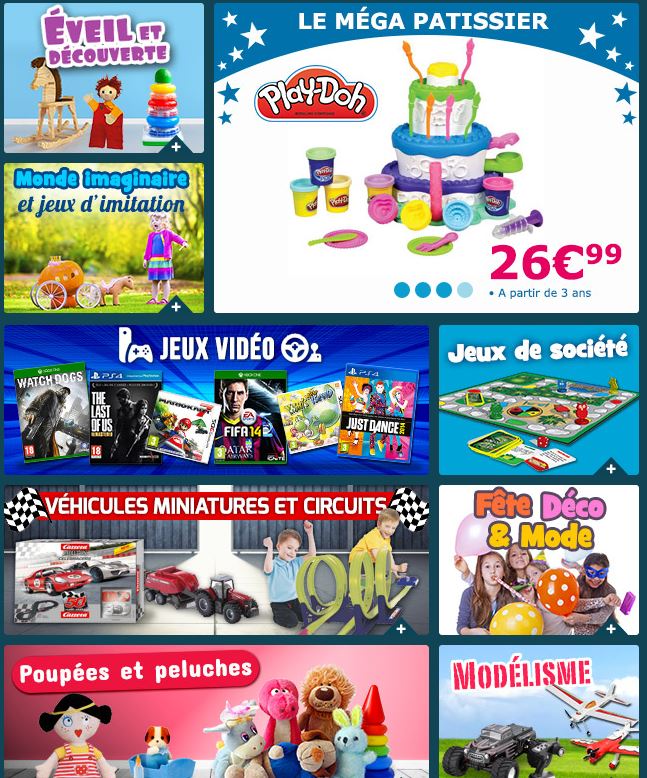Open Monde imaginaire et jeux d'imitation

(103, 238)
